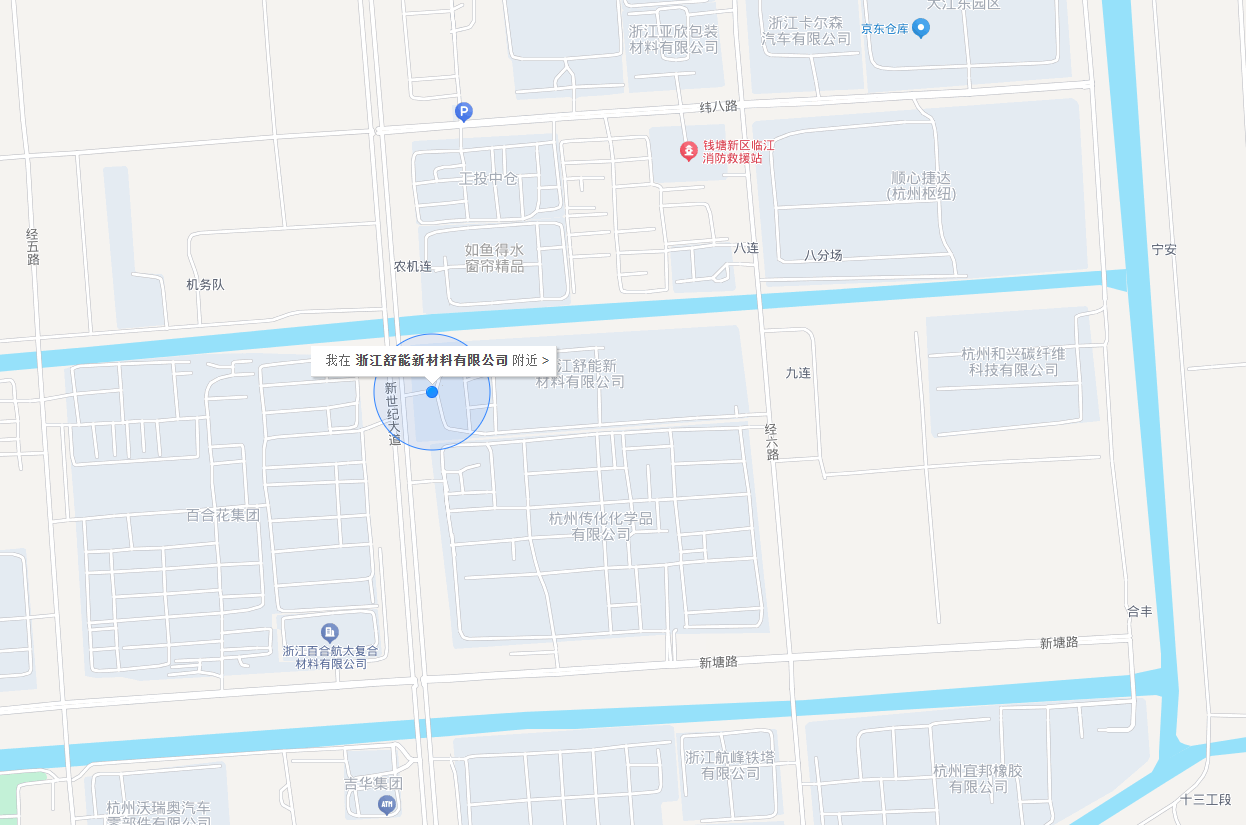Open the 钱塘新区临江消防救援站 marker
1246x825 pixels.
pyautogui.click(x=688, y=151)
